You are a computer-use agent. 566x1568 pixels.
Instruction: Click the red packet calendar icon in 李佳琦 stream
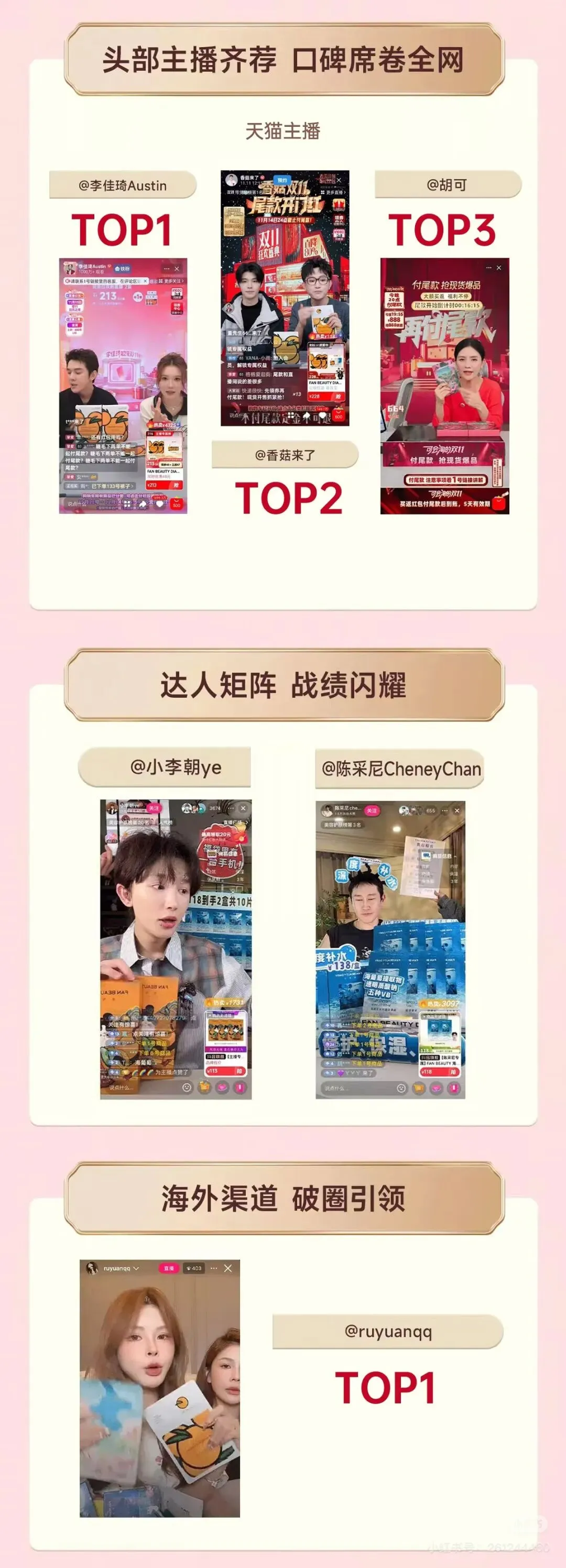click(x=75, y=302)
